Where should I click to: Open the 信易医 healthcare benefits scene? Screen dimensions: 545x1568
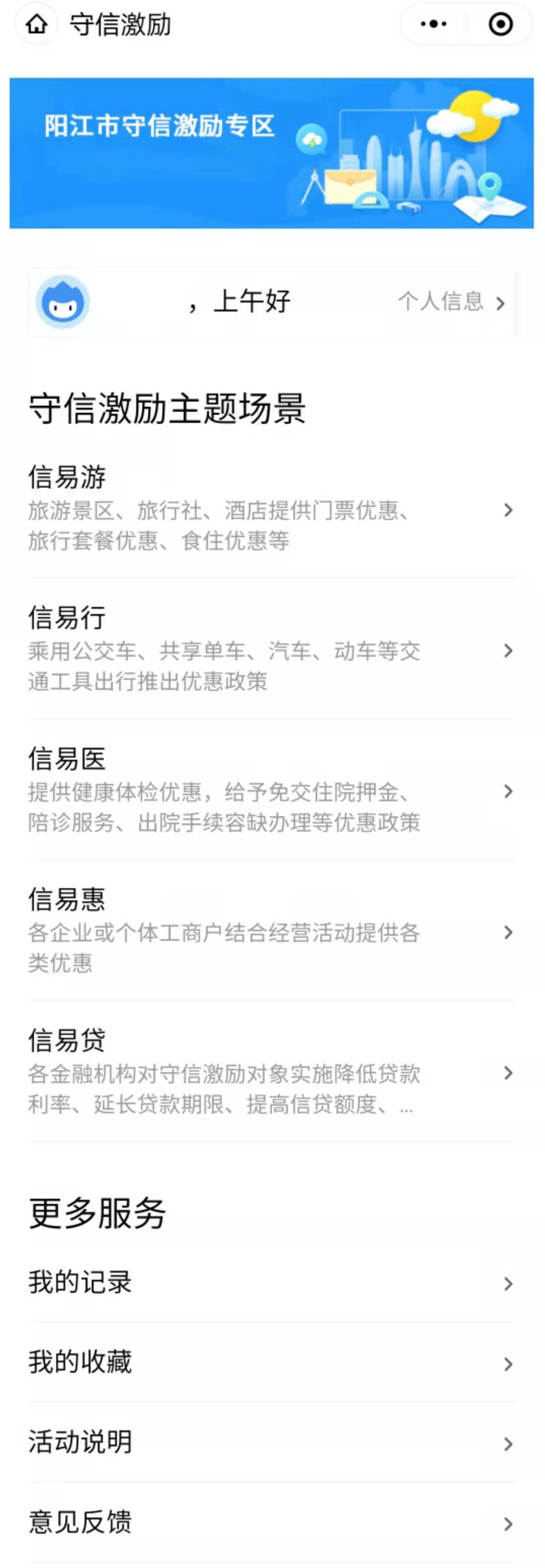click(272, 790)
